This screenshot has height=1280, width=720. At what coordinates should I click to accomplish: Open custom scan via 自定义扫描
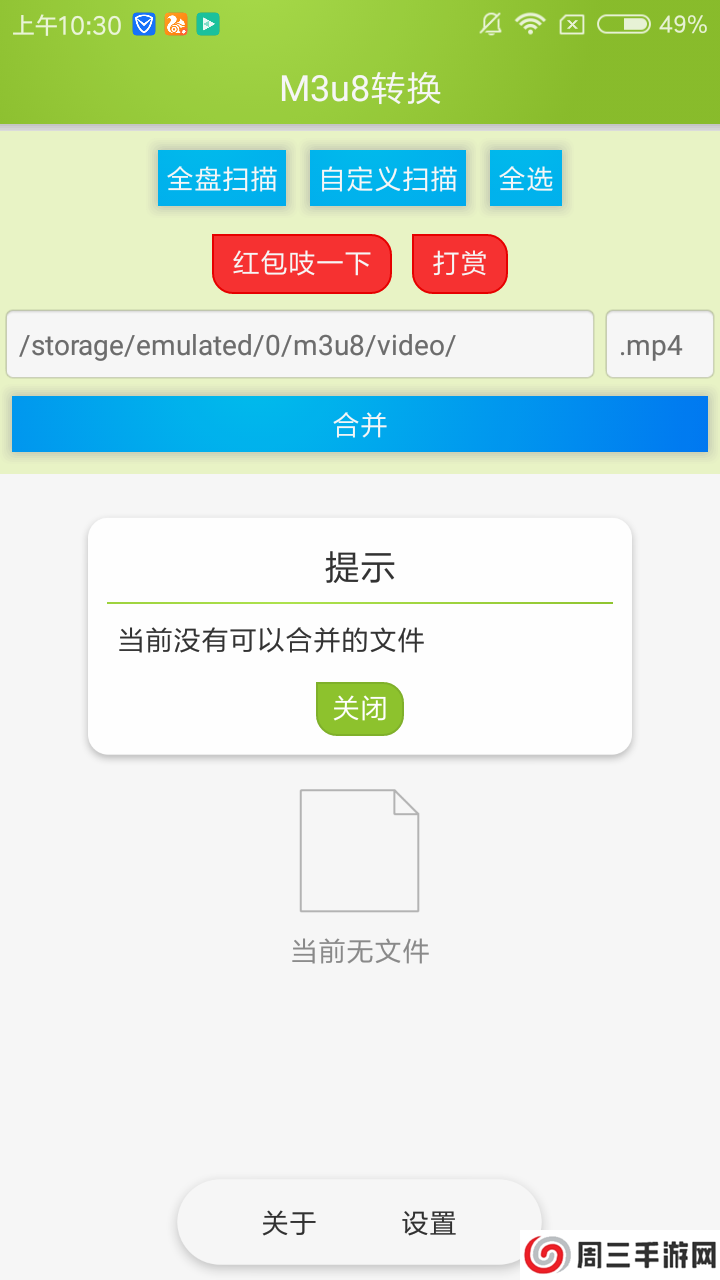387,177
